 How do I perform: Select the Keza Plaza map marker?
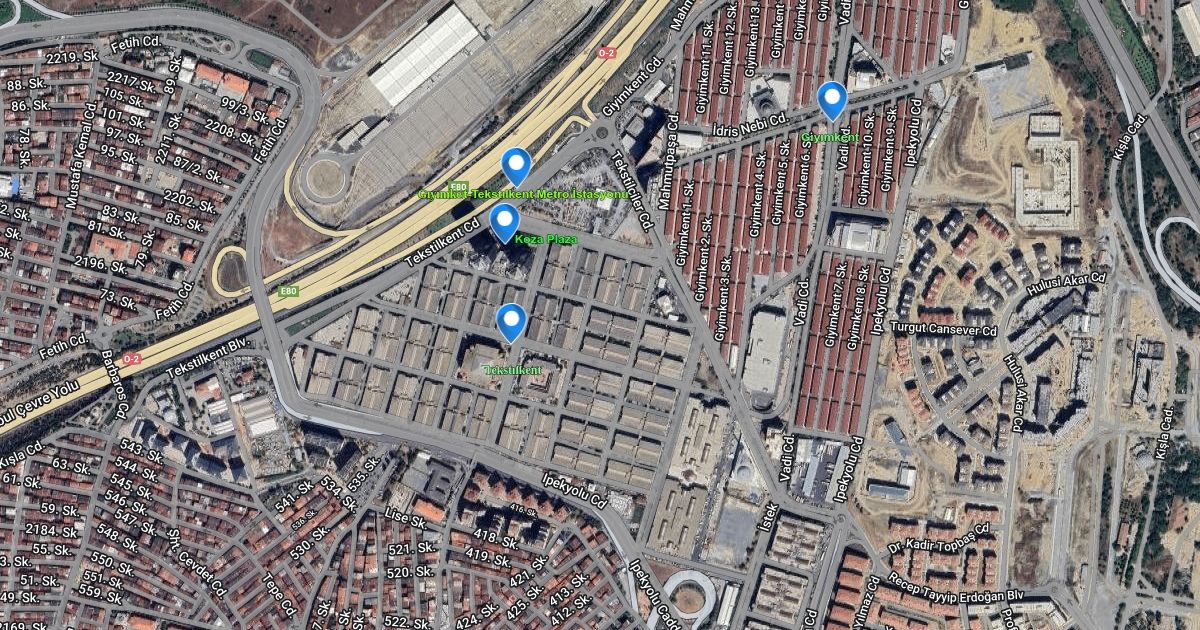tap(504, 222)
